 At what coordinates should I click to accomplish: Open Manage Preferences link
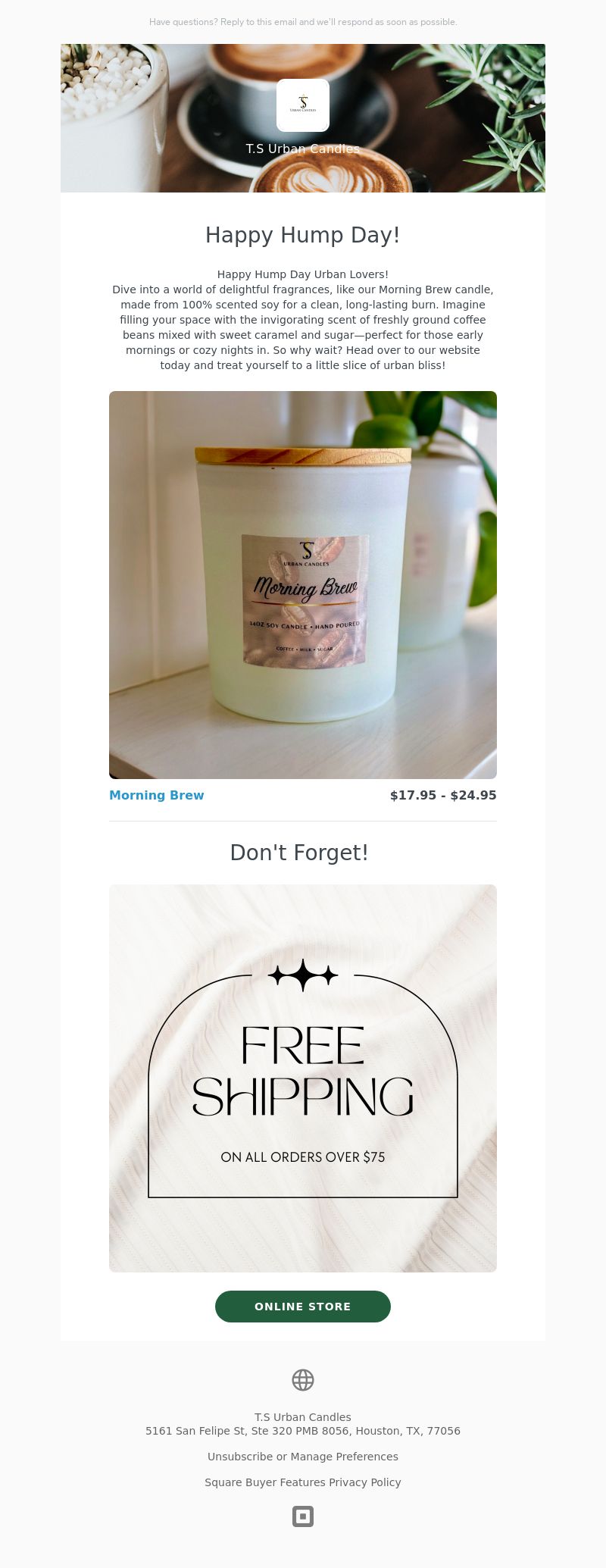[344, 1457]
